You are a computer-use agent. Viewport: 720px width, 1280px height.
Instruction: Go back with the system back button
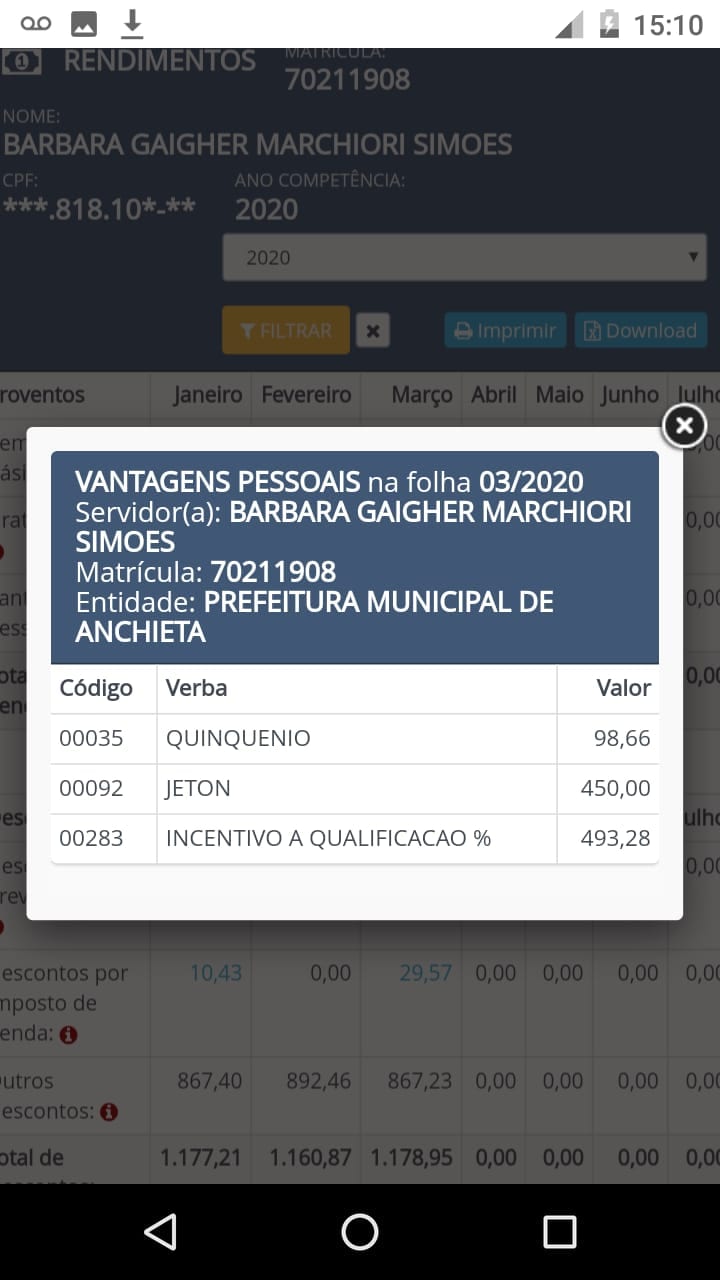tap(160, 1232)
